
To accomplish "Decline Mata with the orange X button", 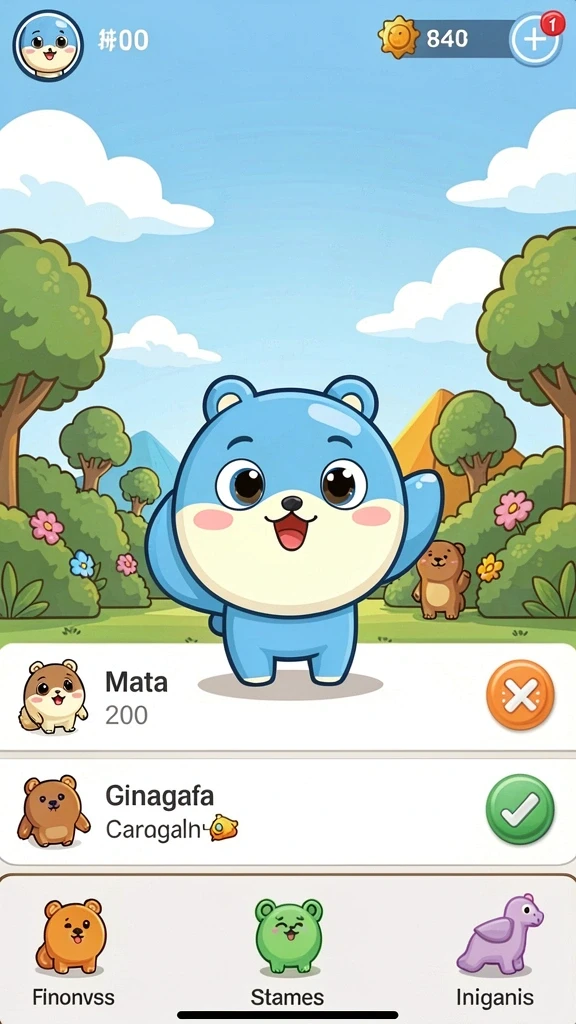I will 520,695.
